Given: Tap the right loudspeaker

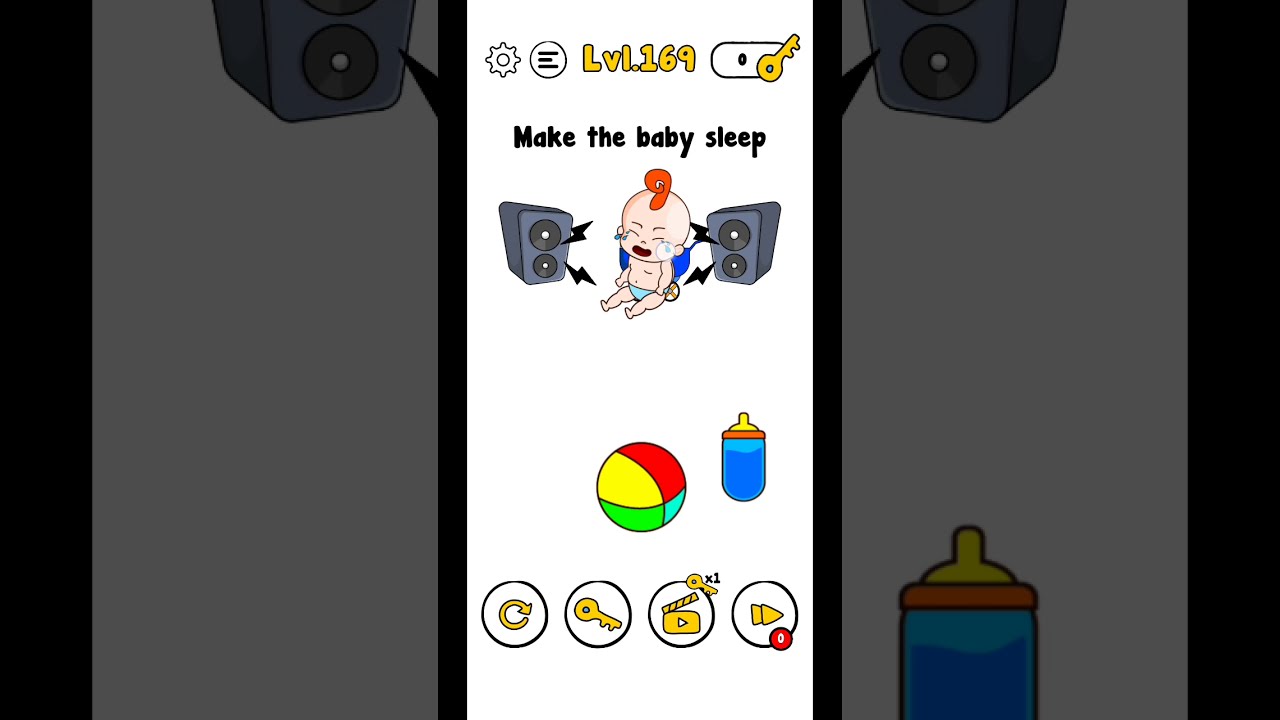Looking at the screenshot, I should pyautogui.click(x=744, y=244).
